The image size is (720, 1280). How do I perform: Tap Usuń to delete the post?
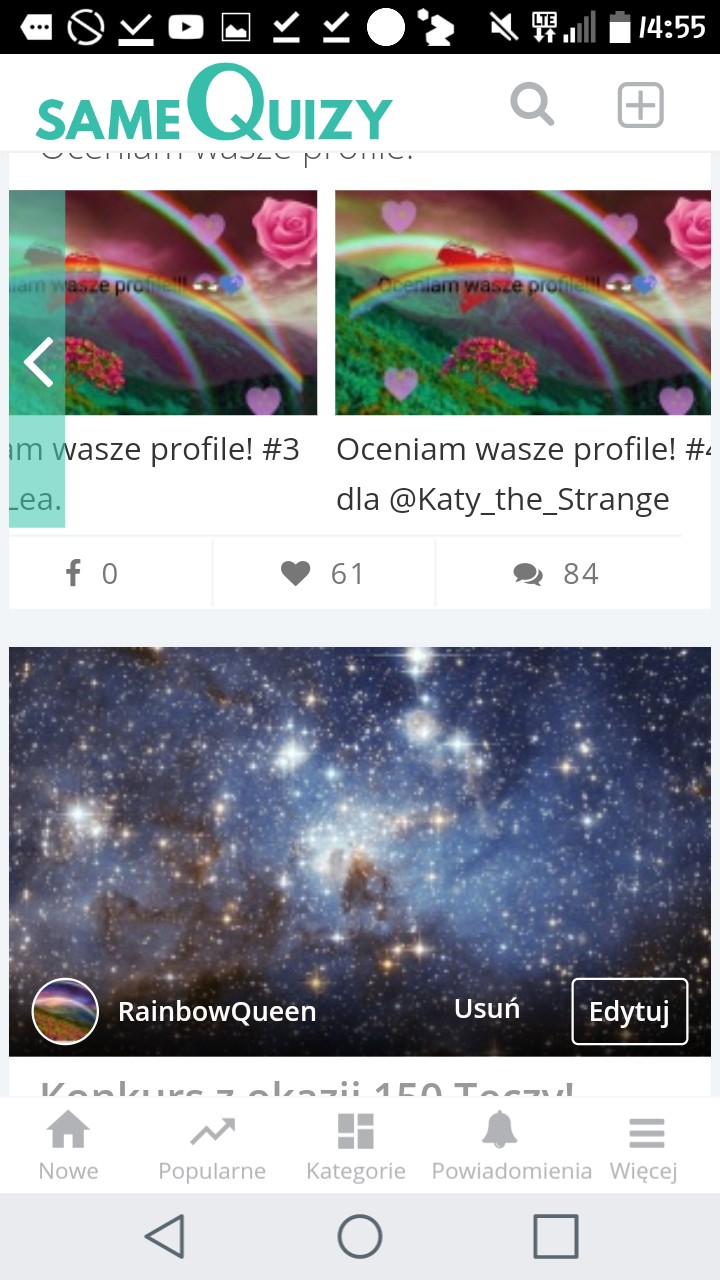487,1009
